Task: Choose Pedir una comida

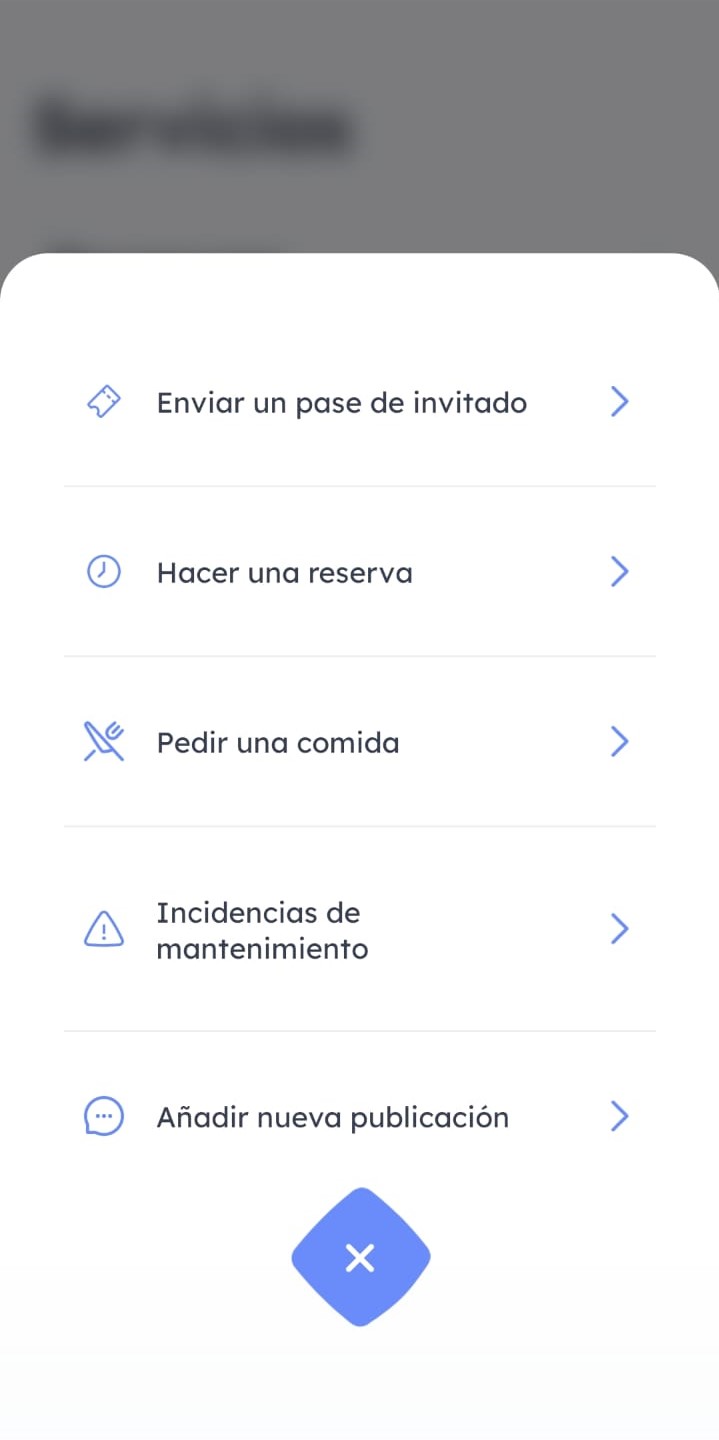Action: [x=278, y=743]
